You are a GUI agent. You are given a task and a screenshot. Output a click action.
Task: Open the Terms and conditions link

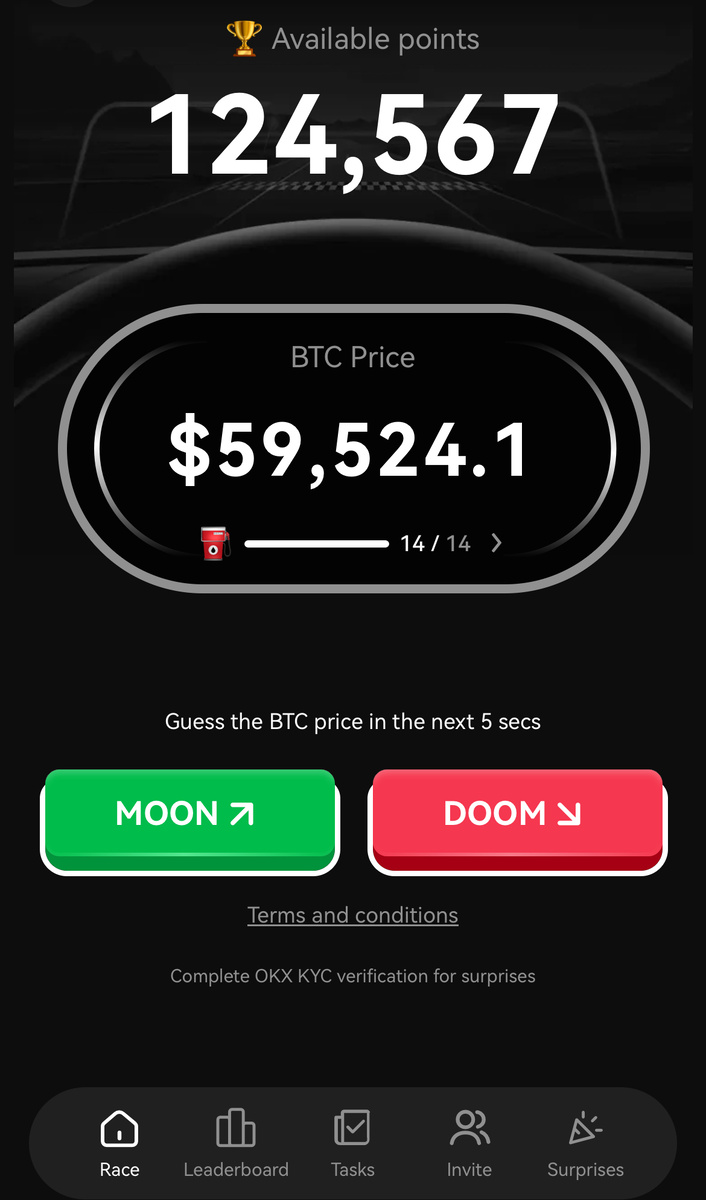point(352,915)
